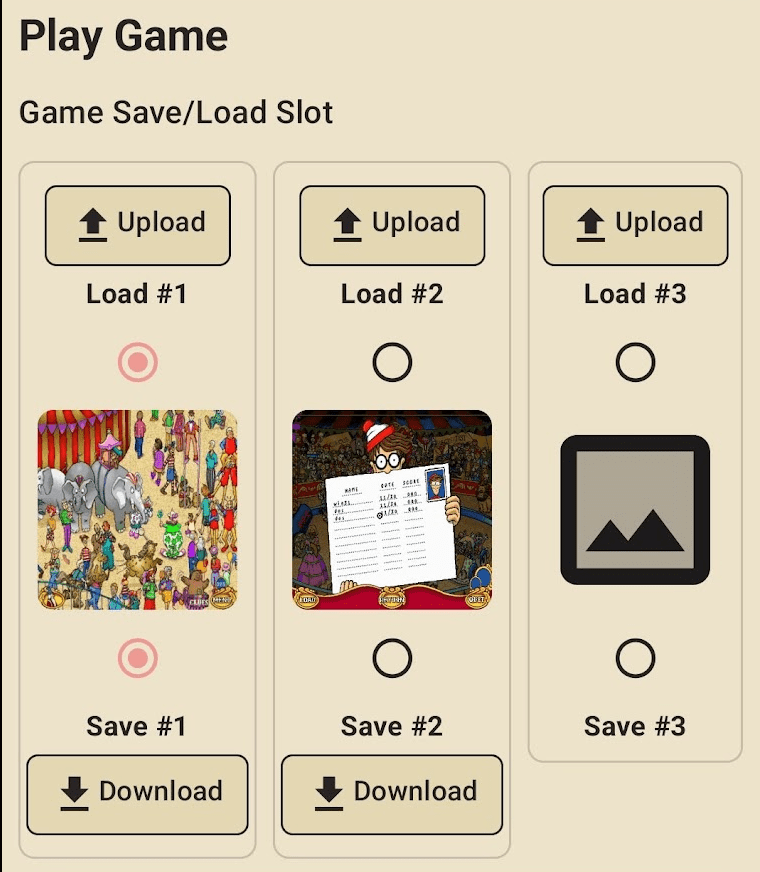Select the Load #3 radio button

click(x=636, y=362)
